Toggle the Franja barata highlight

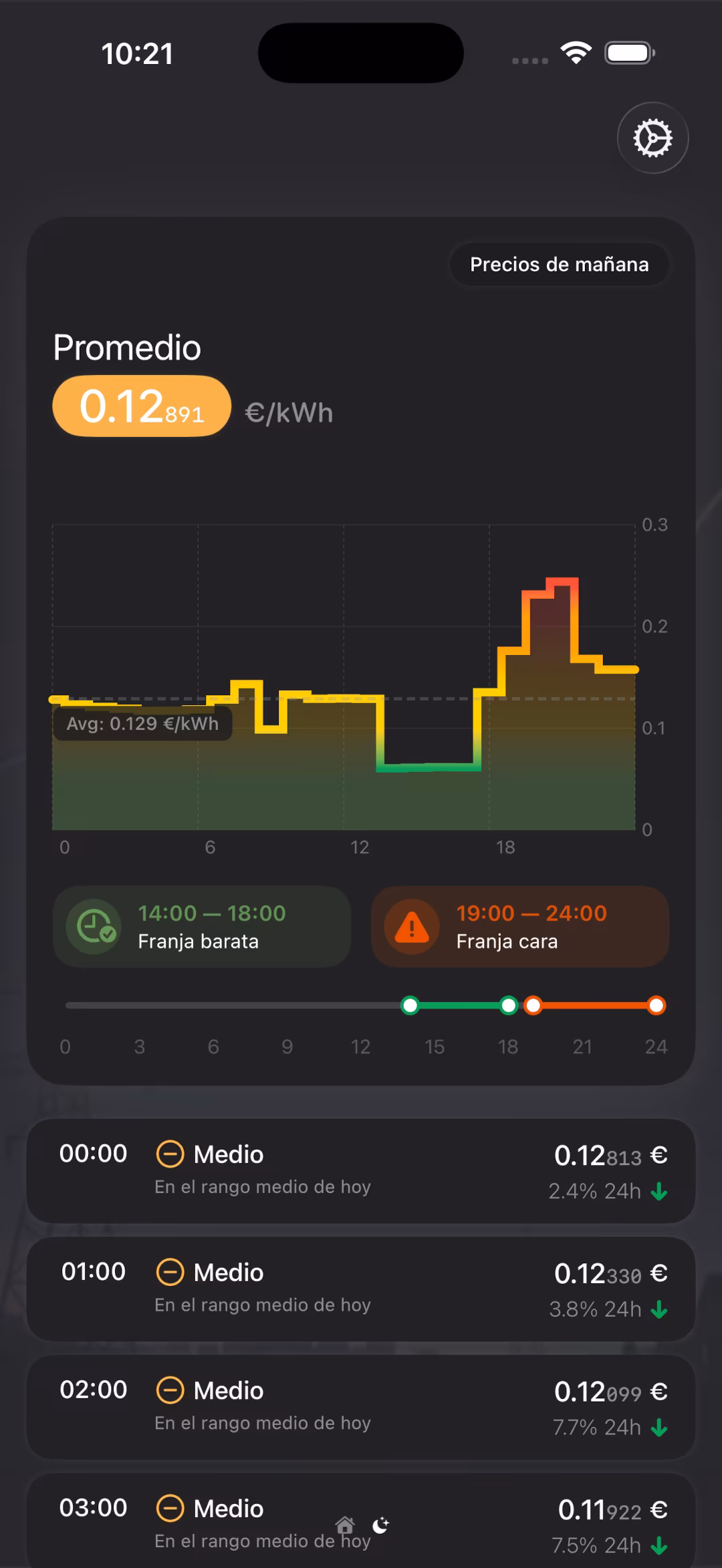201,928
